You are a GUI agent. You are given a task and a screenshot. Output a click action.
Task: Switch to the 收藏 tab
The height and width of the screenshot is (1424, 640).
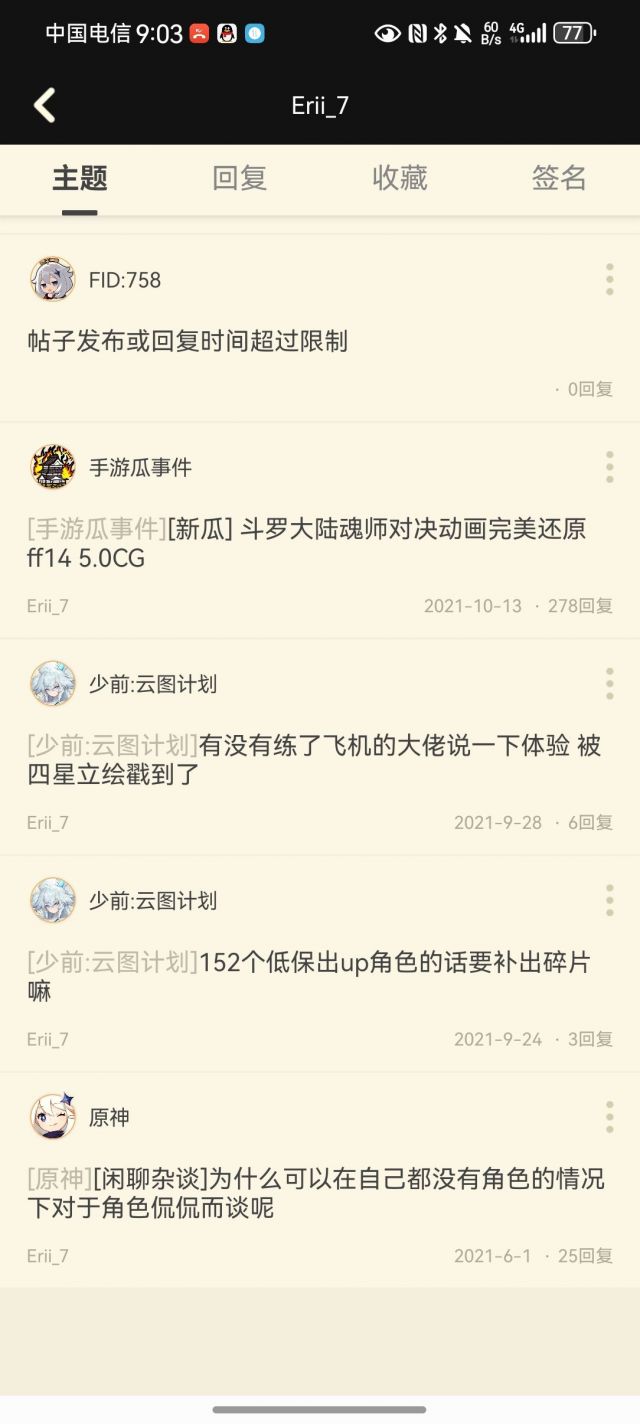pos(400,178)
